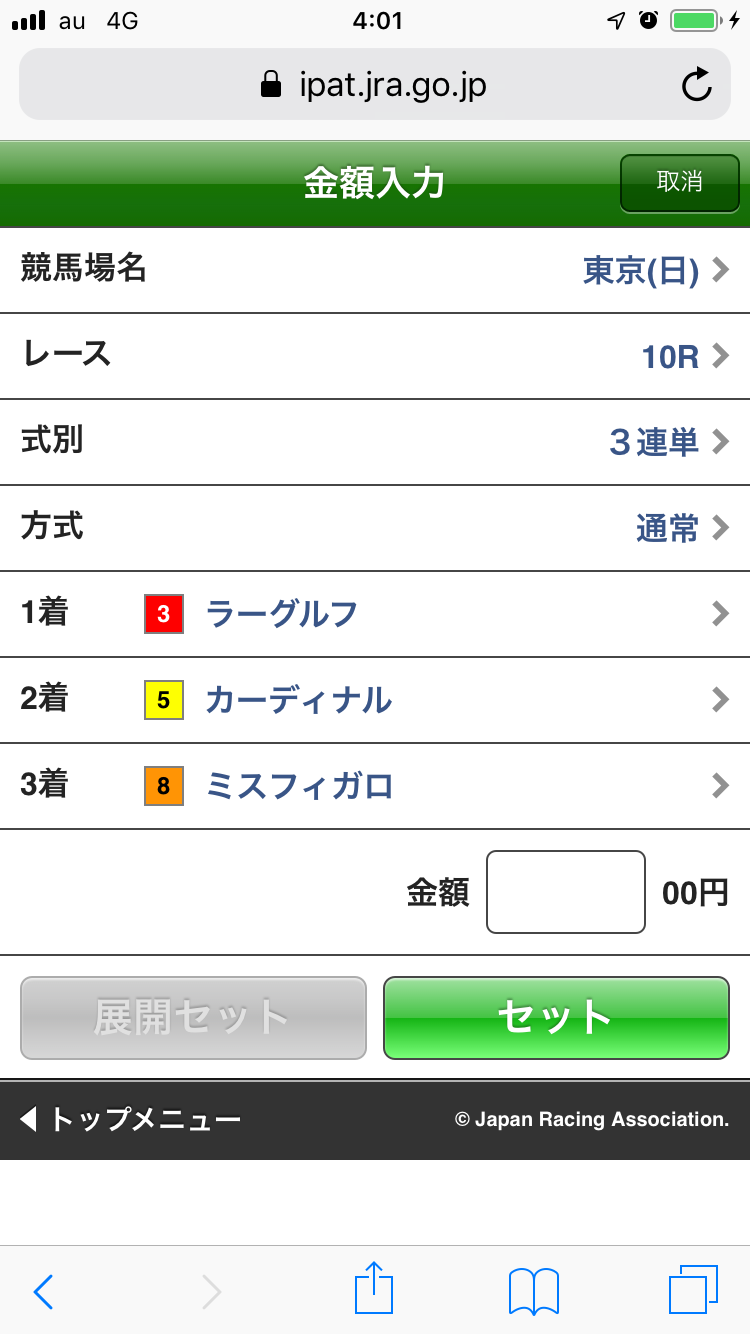The width and height of the screenshot is (750, 1334).
Task: Reload the page in Safari
Action: pos(696,85)
